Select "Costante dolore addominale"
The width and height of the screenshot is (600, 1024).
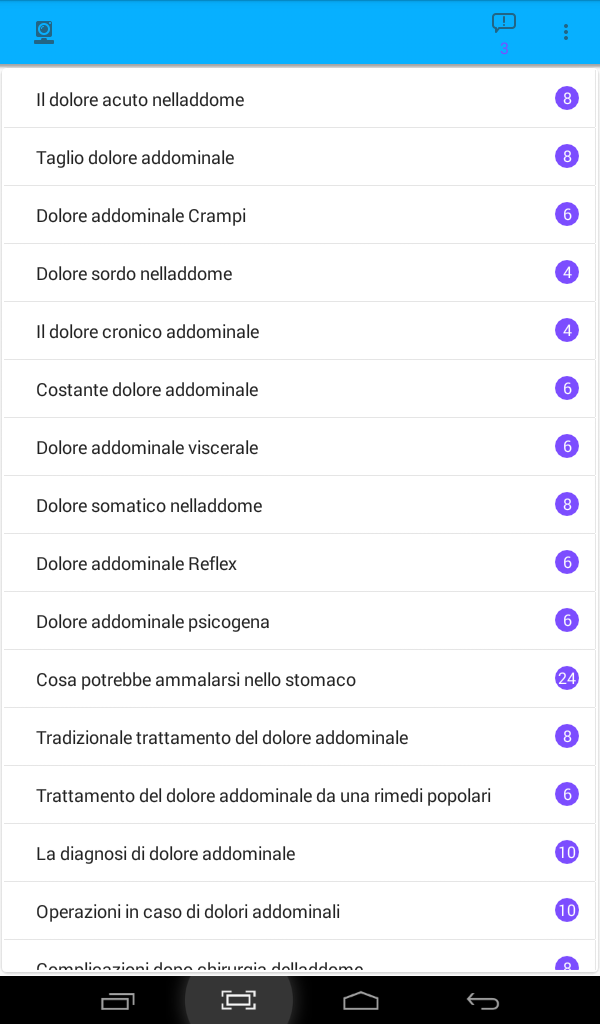147,389
